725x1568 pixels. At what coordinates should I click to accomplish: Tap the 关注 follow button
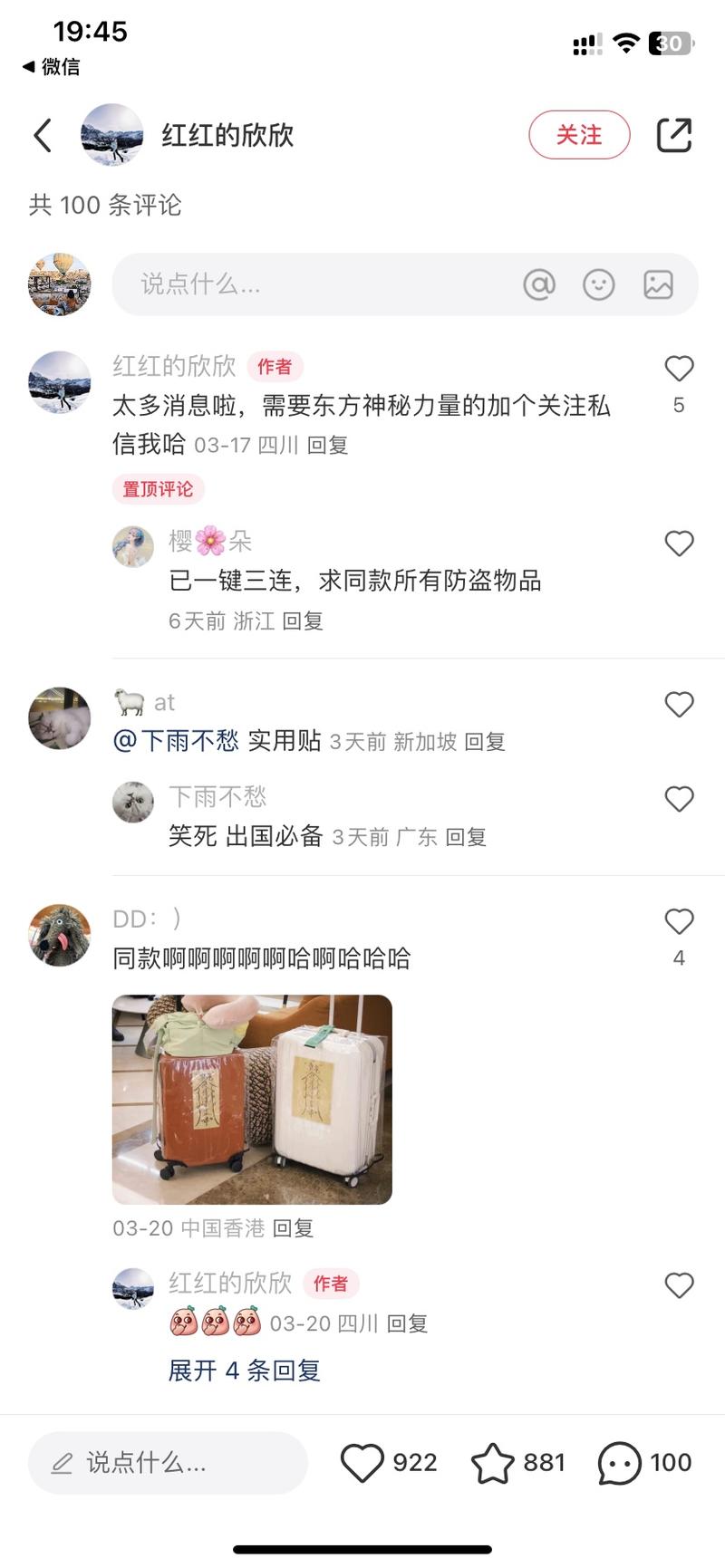pos(579,136)
